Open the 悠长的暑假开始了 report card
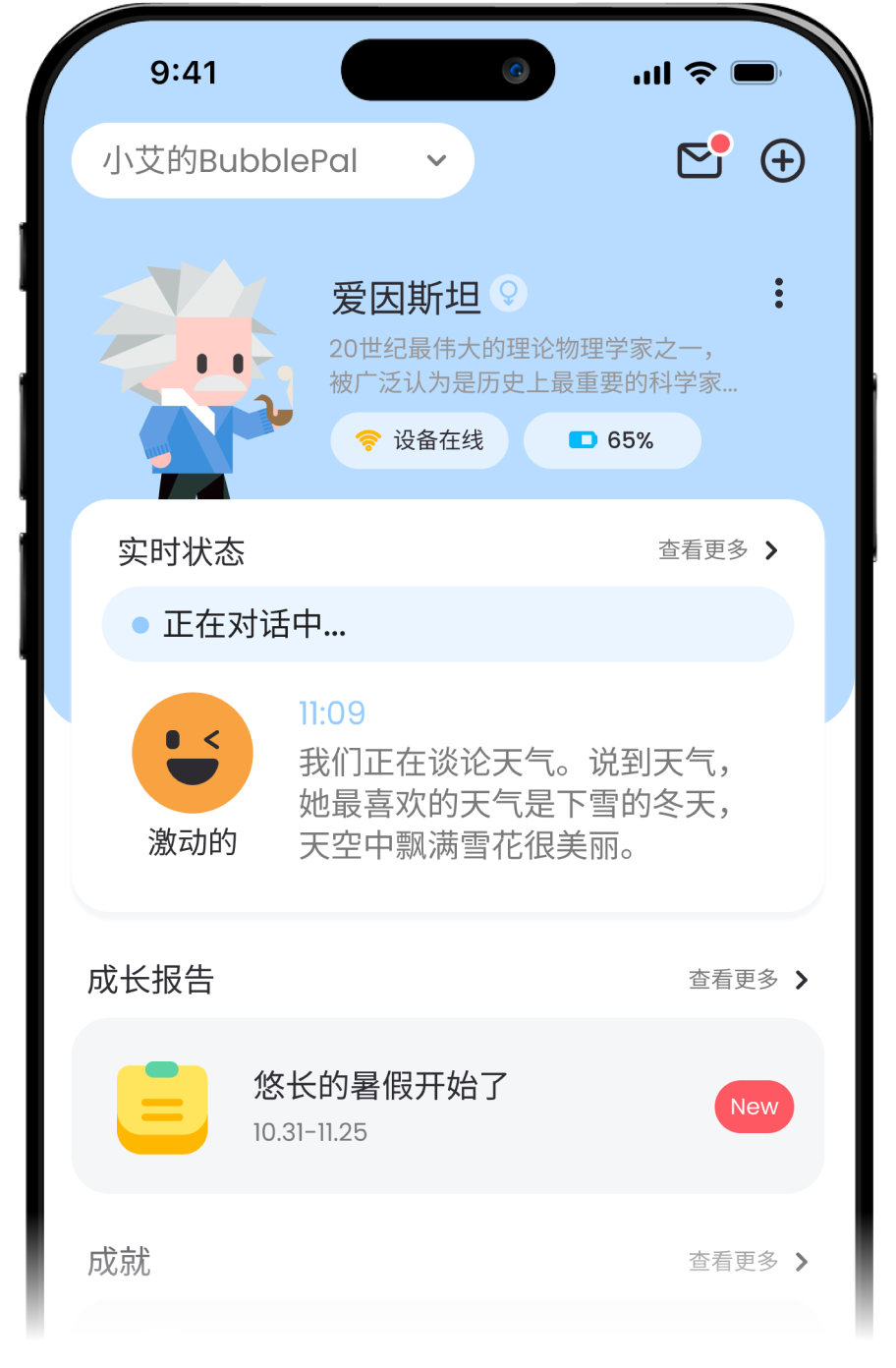Image resolution: width=896 pixels, height=1368 pixels. pyautogui.click(x=447, y=1107)
